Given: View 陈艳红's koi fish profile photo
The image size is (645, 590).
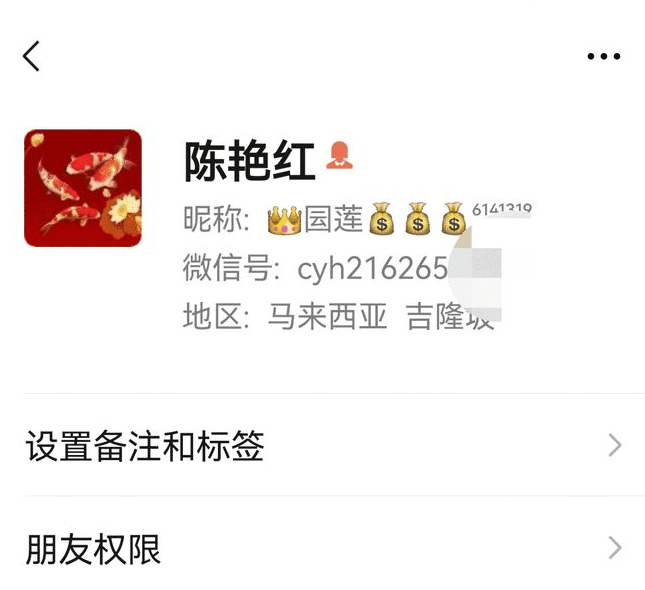Looking at the screenshot, I should pyautogui.click(x=83, y=188).
